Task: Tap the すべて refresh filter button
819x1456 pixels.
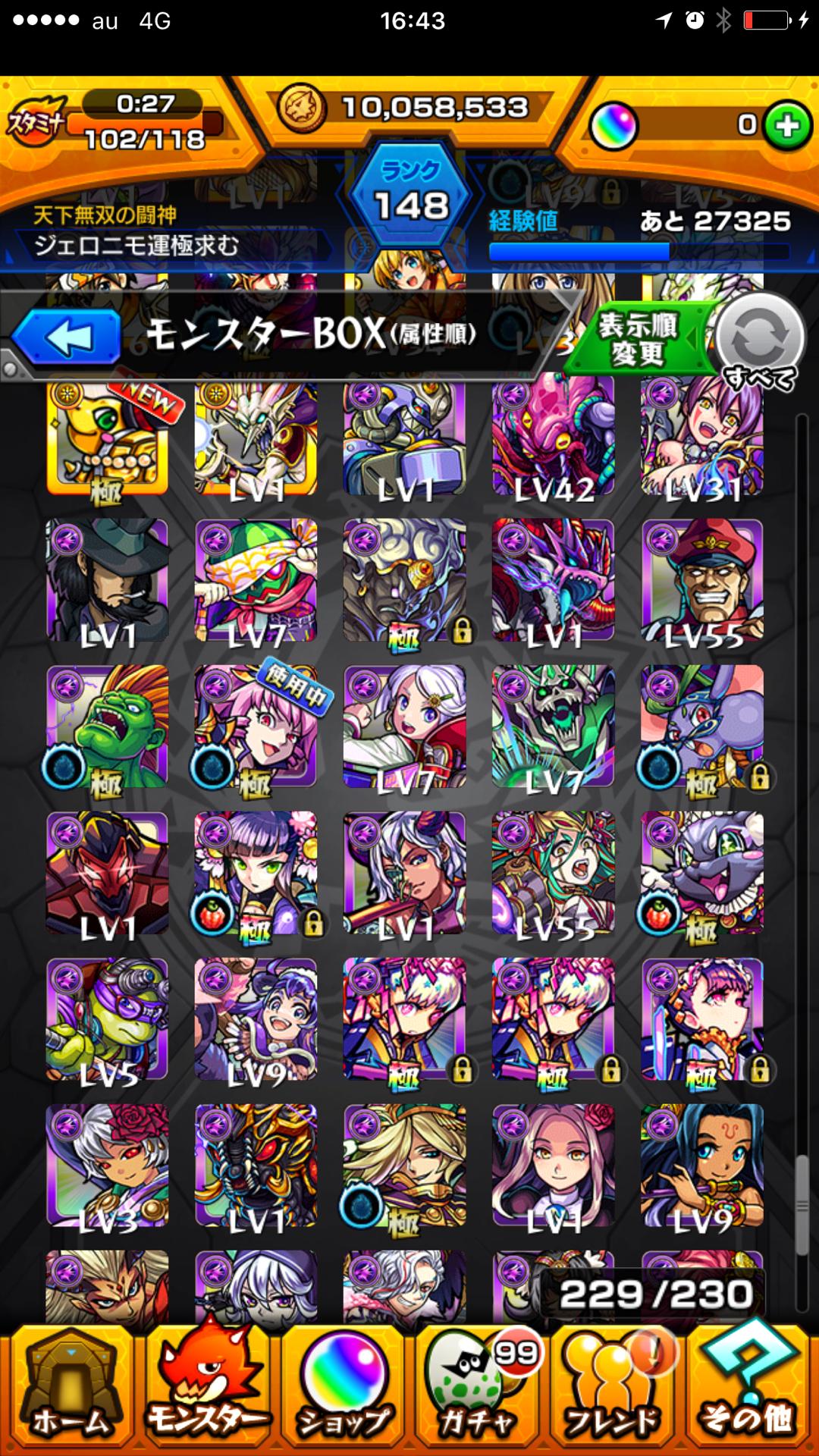Action: click(760, 343)
